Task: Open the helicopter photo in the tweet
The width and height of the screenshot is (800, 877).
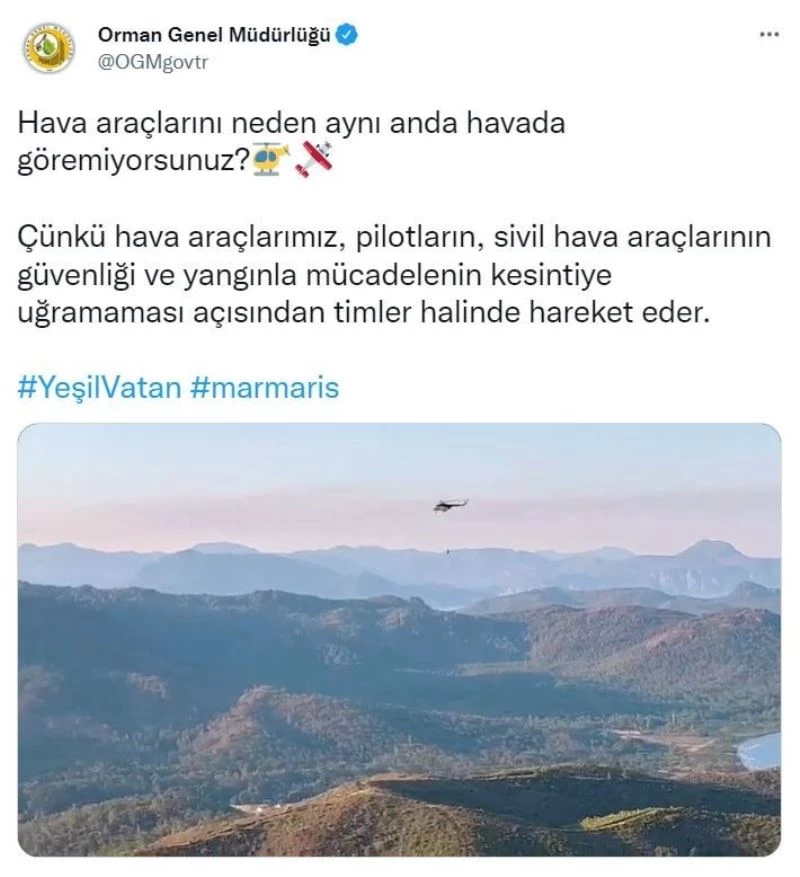Action: [x=399, y=640]
